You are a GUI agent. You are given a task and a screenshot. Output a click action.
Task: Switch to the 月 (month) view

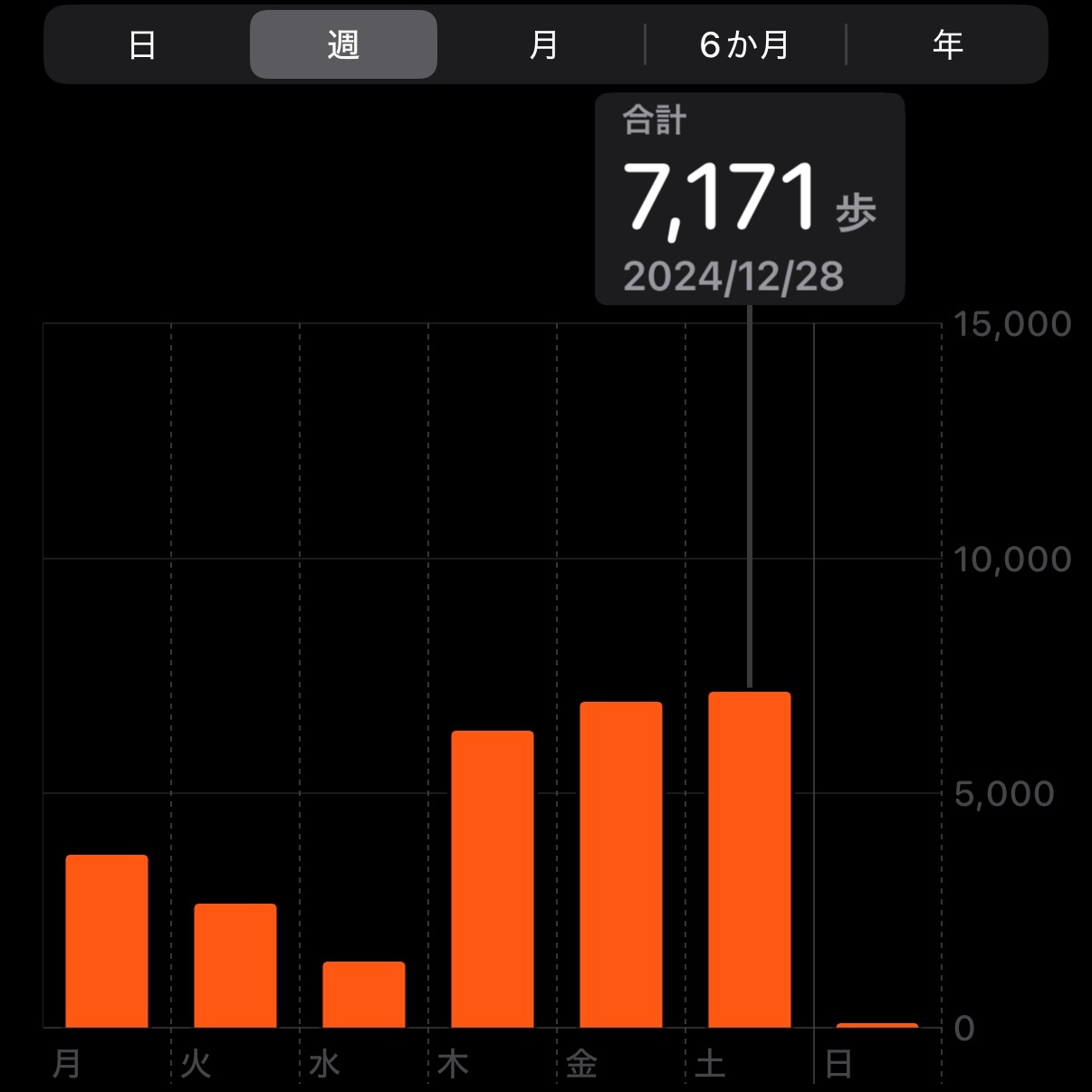tap(543, 44)
